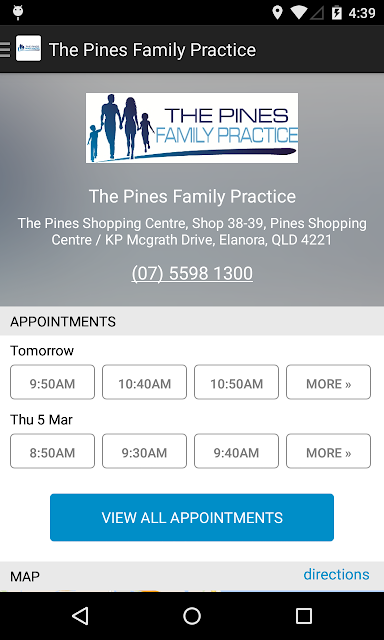Select tomorrow's 9:50AM appointment
The width and height of the screenshot is (384, 640).
52,382
